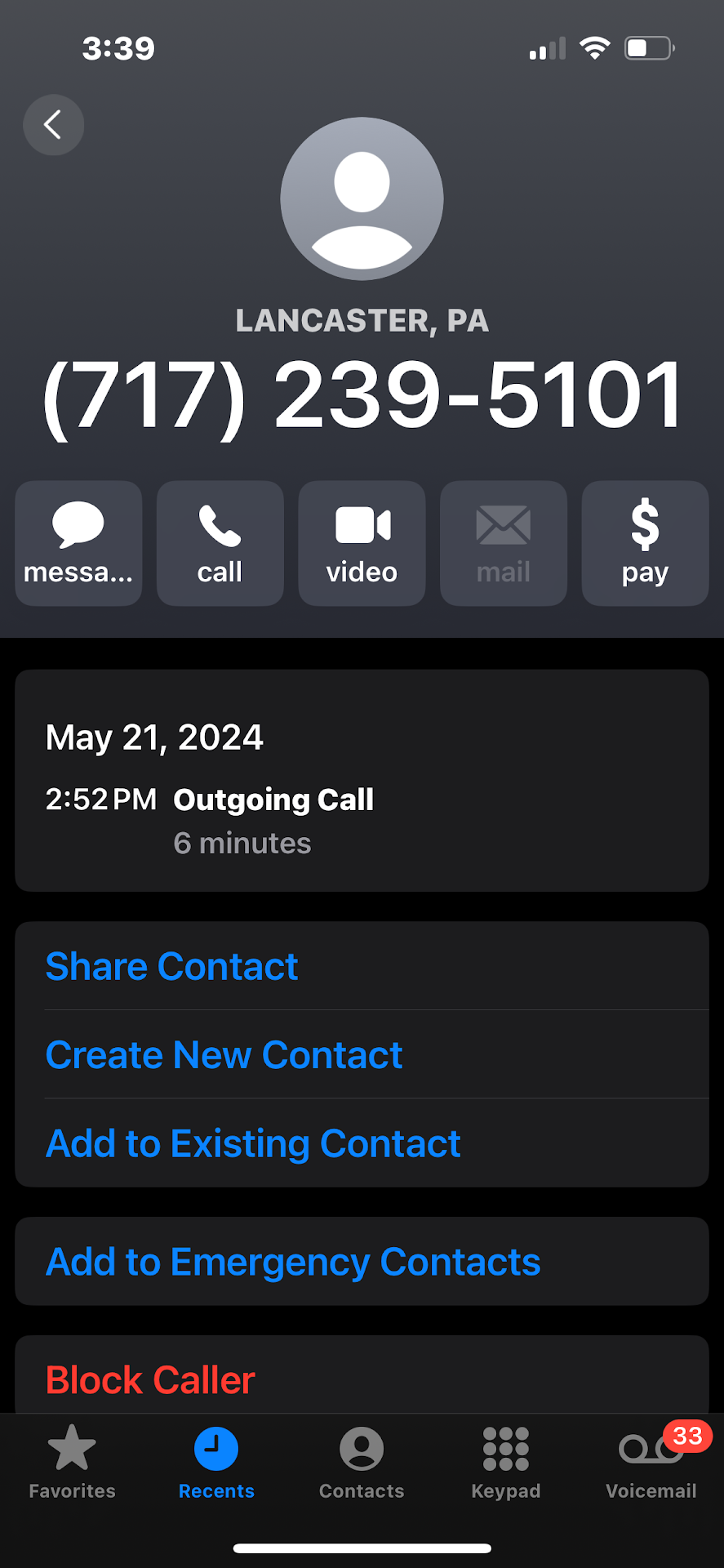Choose Create New Contact
This screenshot has width=724, height=1568.
[x=224, y=1055]
